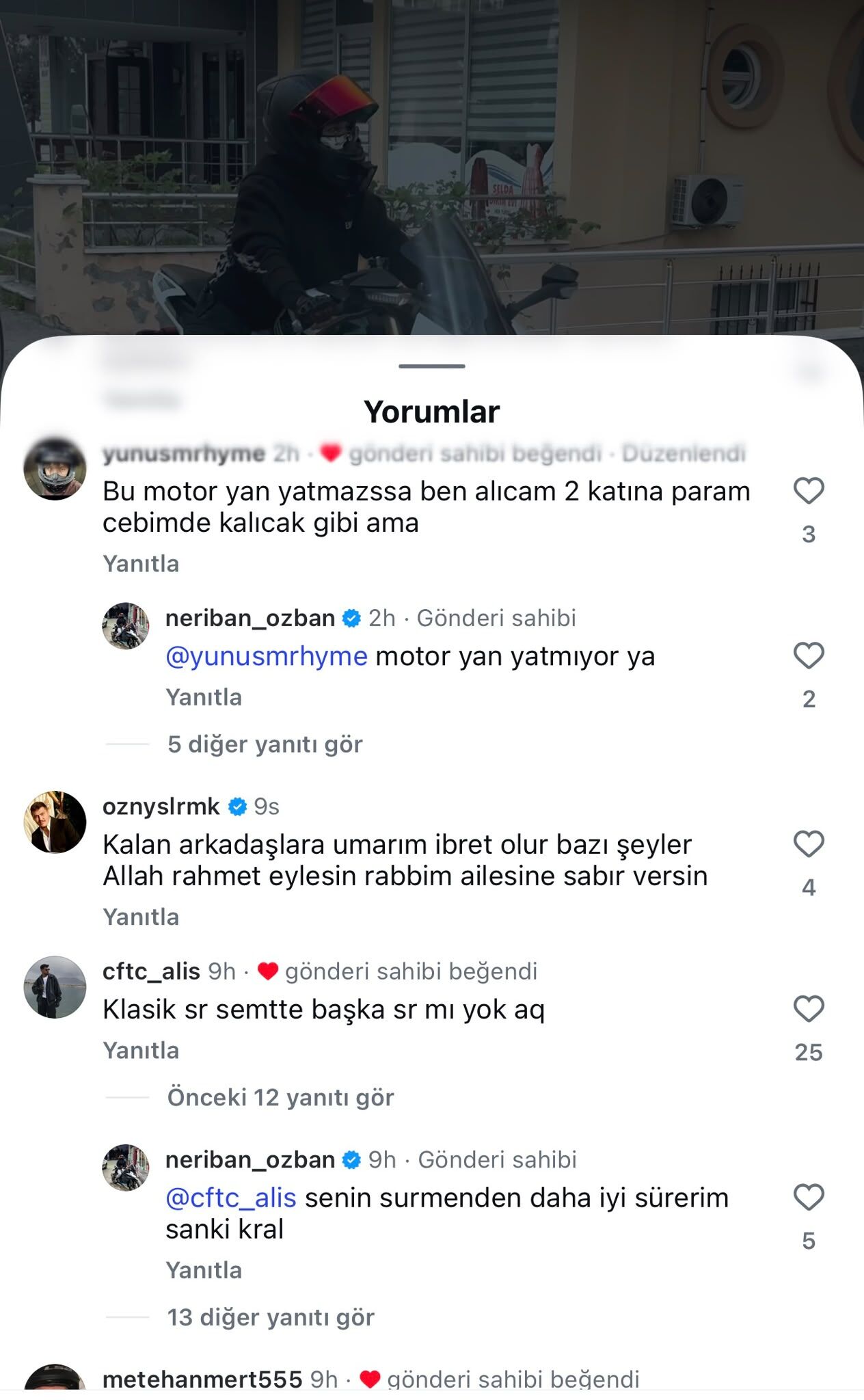The height and width of the screenshot is (1400, 864).
Task: Like neriban_ozban's reply "motor yan yatmıyor ya"
Action: (x=809, y=656)
